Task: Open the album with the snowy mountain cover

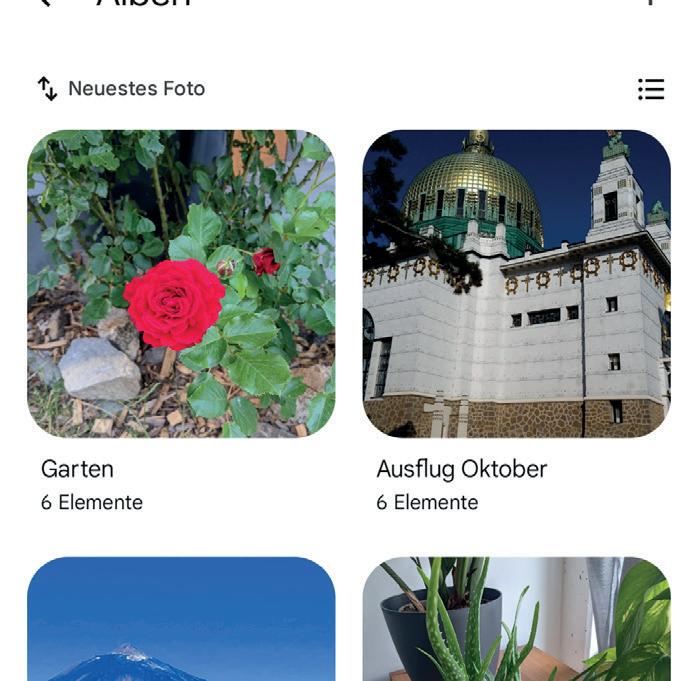Action: tap(181, 620)
